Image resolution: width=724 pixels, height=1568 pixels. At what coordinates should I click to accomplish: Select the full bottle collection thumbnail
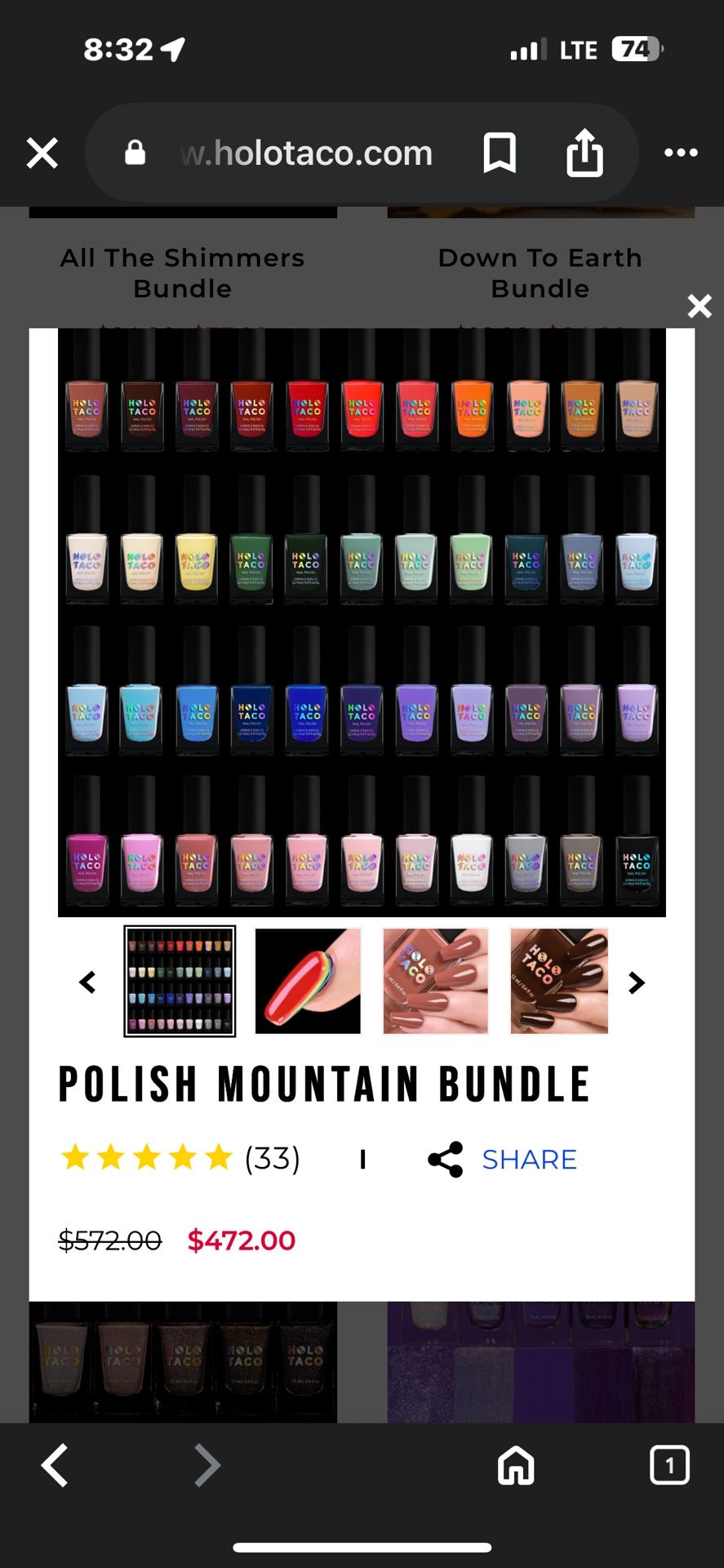pyautogui.click(x=180, y=982)
